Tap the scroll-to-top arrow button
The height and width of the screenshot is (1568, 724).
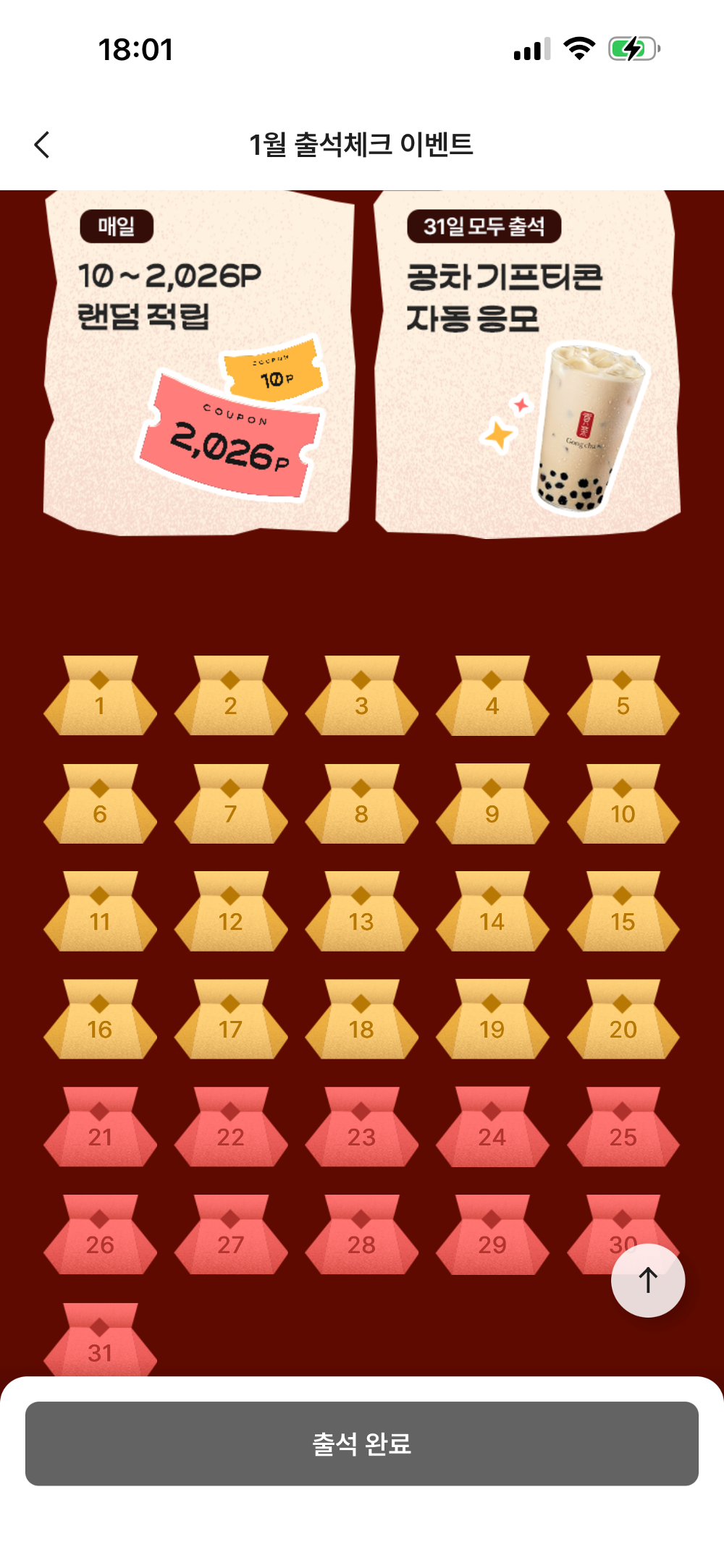[x=648, y=1280]
